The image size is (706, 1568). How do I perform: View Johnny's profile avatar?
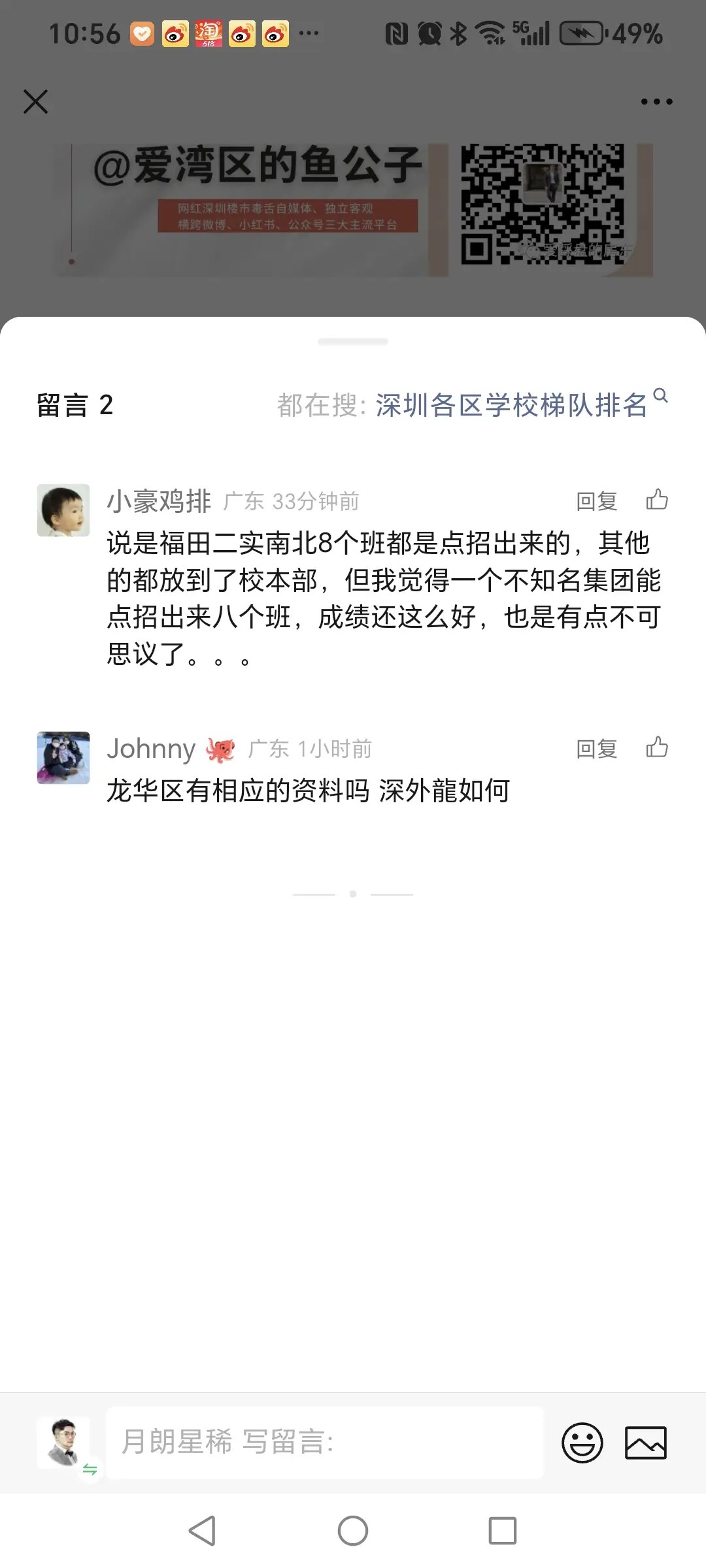click(x=63, y=758)
